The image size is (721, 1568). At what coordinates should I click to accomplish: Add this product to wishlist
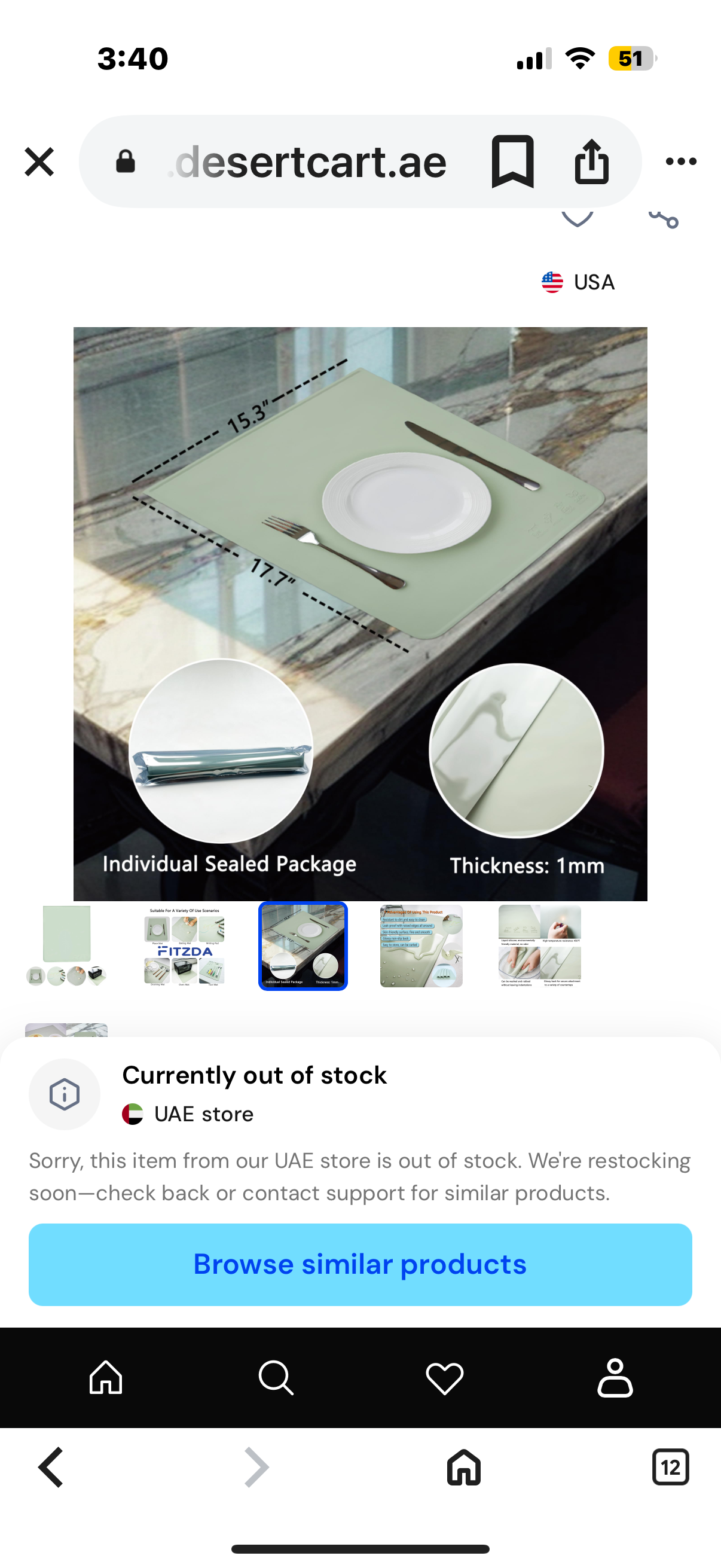[577, 216]
